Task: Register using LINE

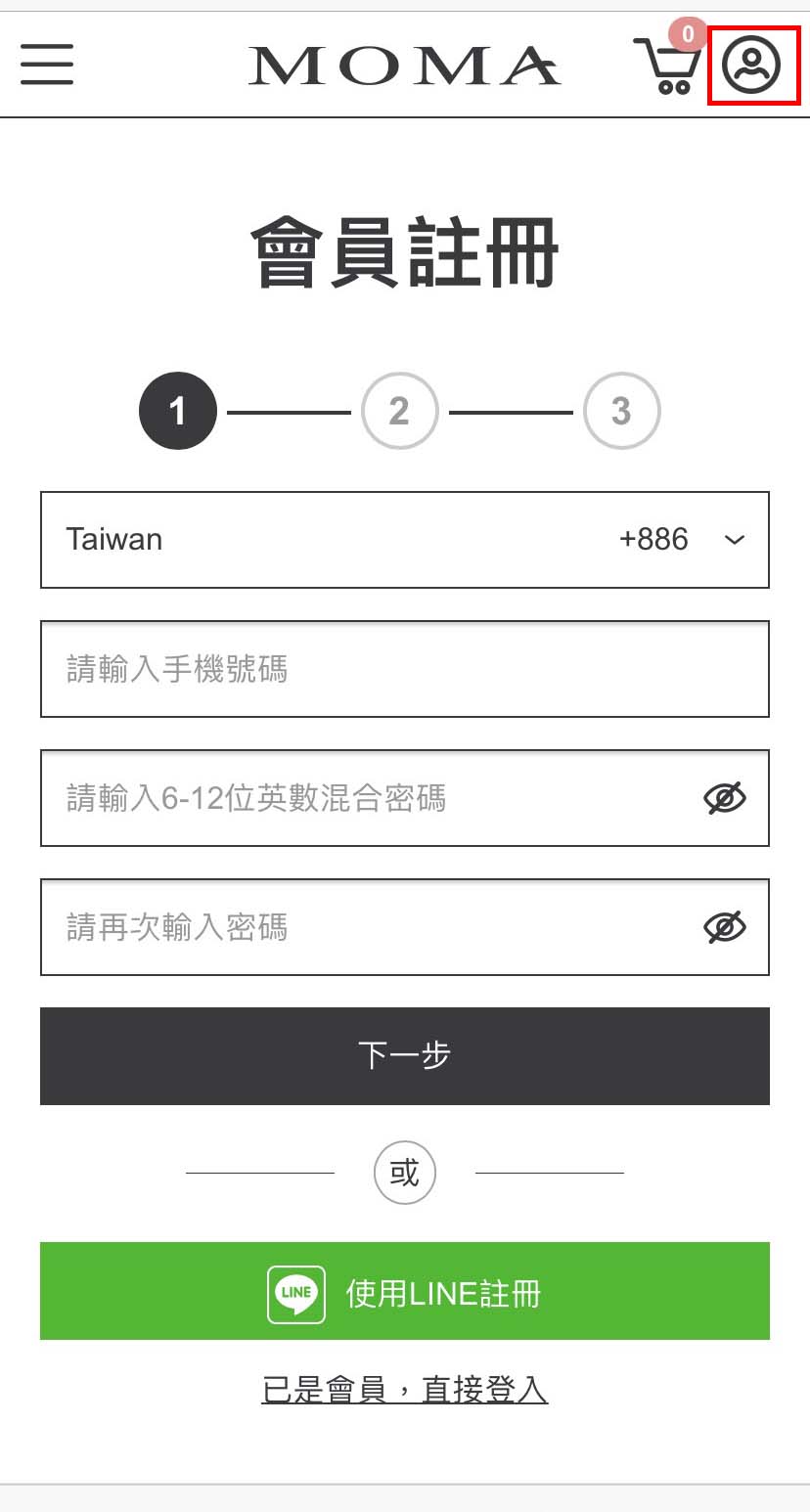Action: tap(405, 1291)
